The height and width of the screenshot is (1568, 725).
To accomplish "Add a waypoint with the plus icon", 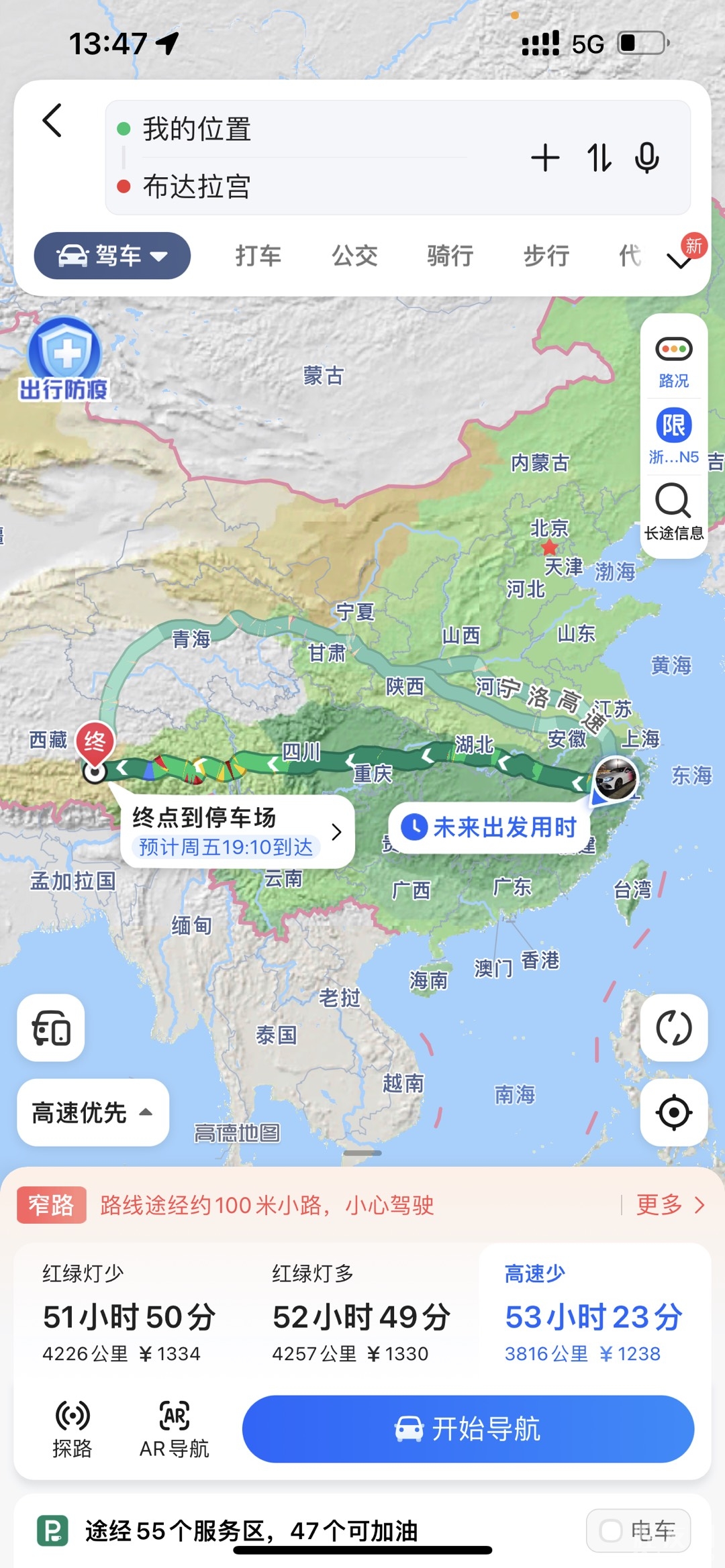I will coord(545,158).
